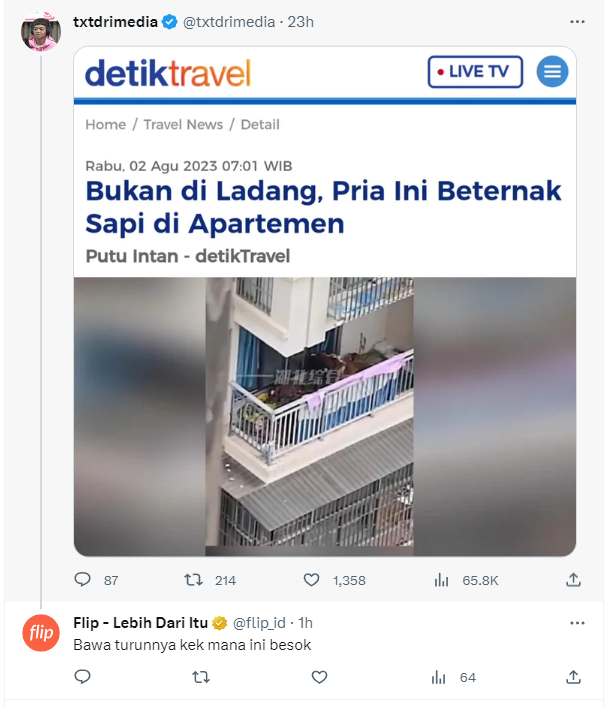Retweet Flip's reply
This screenshot has height=707, width=610.
199,677
